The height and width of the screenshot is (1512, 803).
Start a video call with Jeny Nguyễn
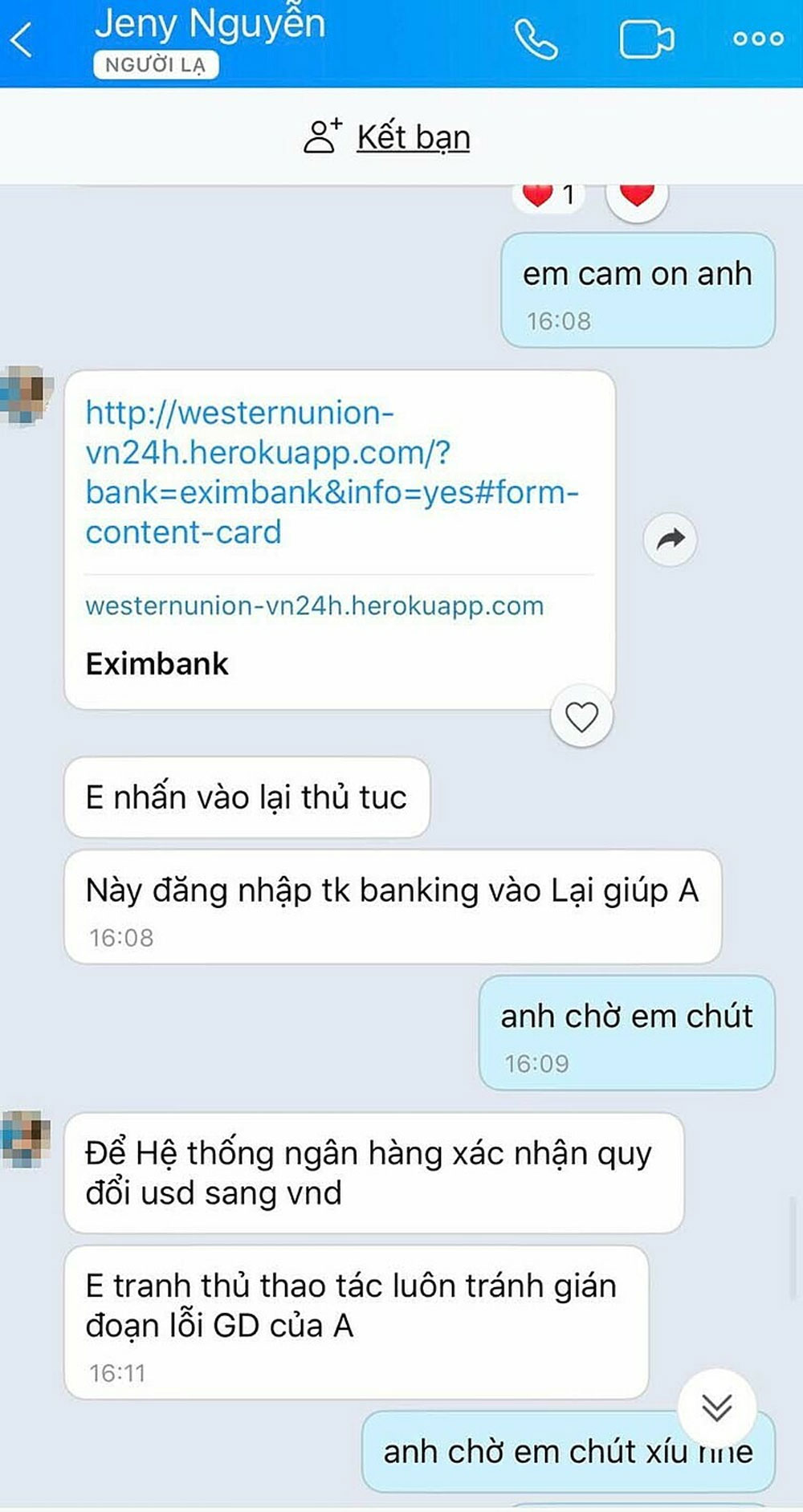point(646,39)
